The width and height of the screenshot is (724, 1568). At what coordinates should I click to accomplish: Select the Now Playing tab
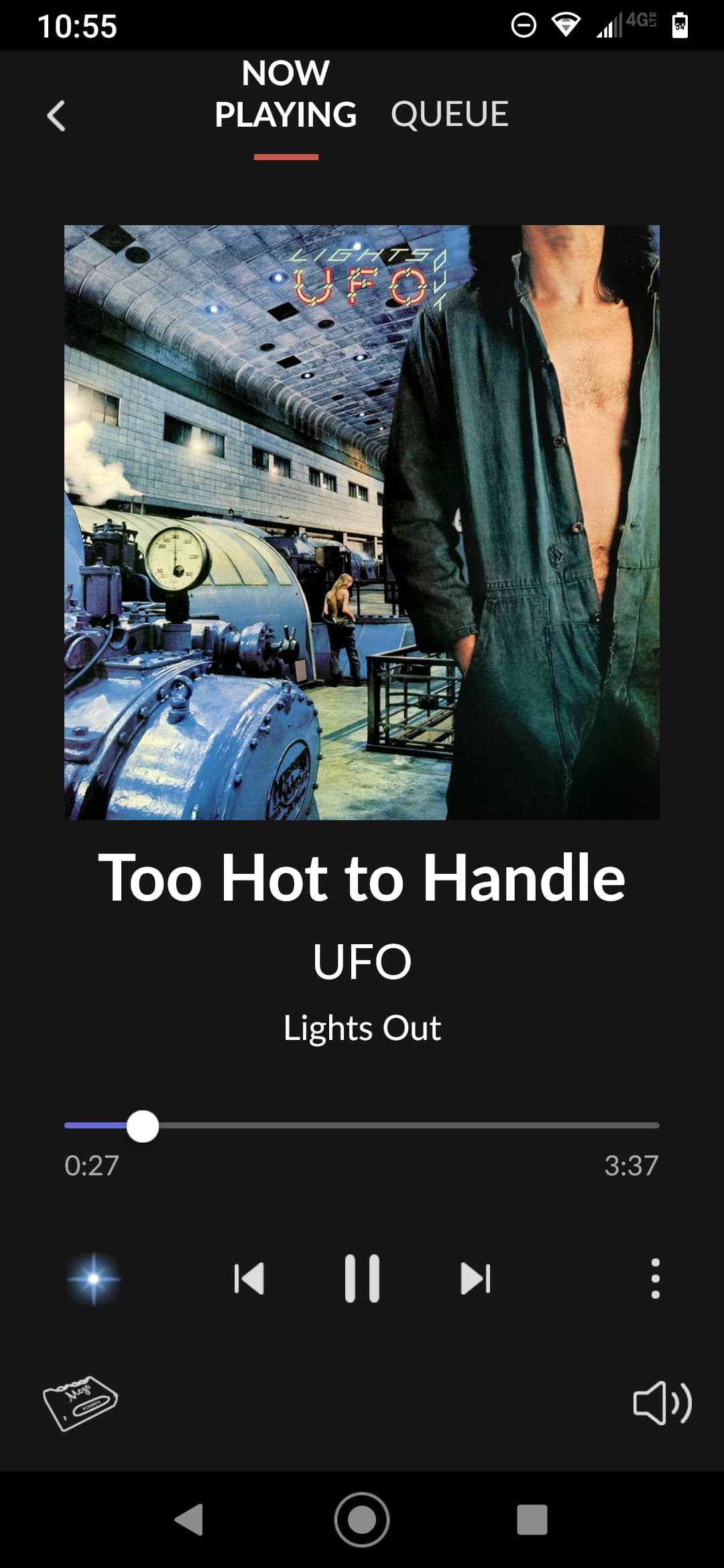click(286, 94)
